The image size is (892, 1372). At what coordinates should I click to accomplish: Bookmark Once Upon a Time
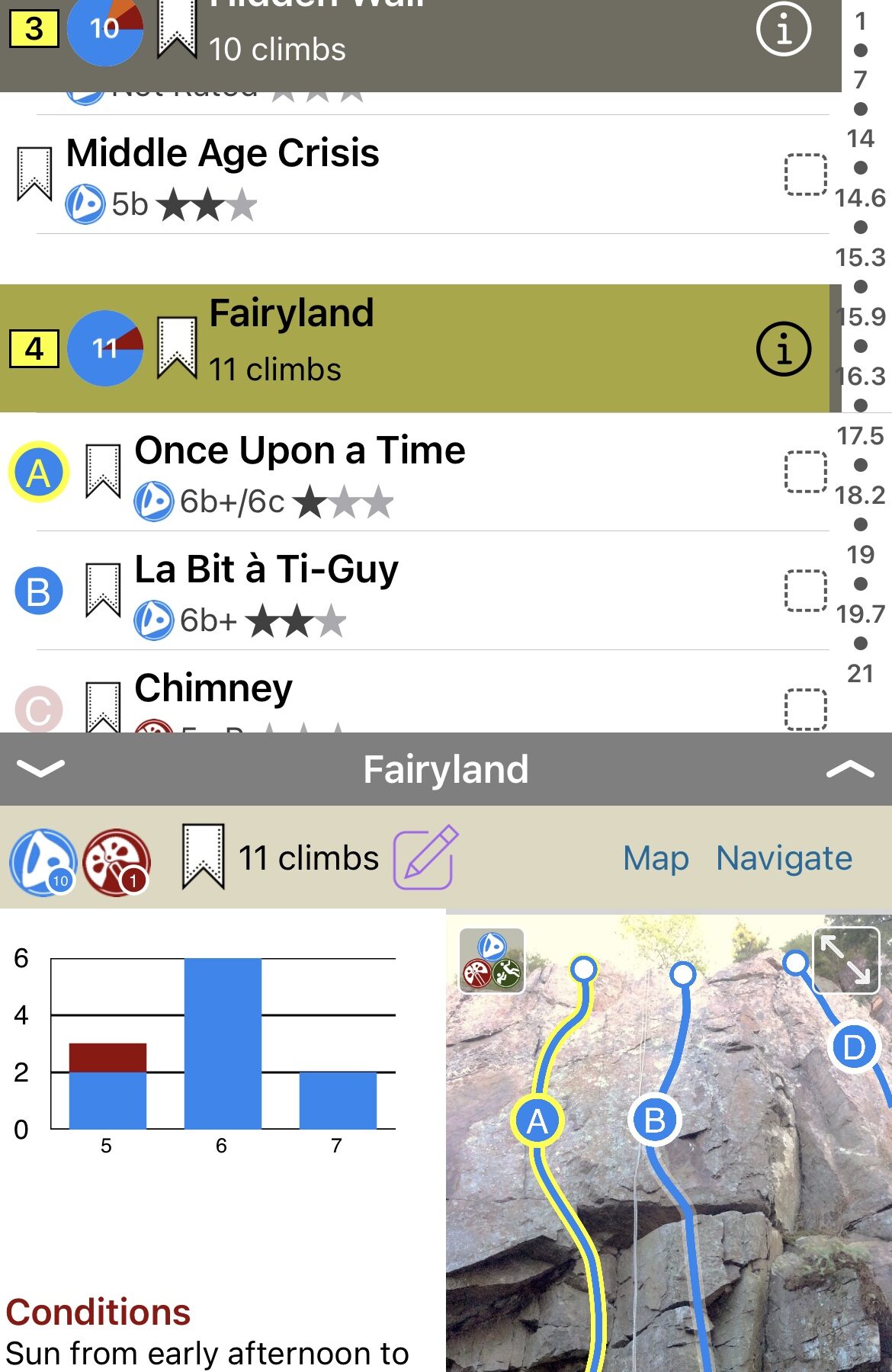tap(103, 472)
